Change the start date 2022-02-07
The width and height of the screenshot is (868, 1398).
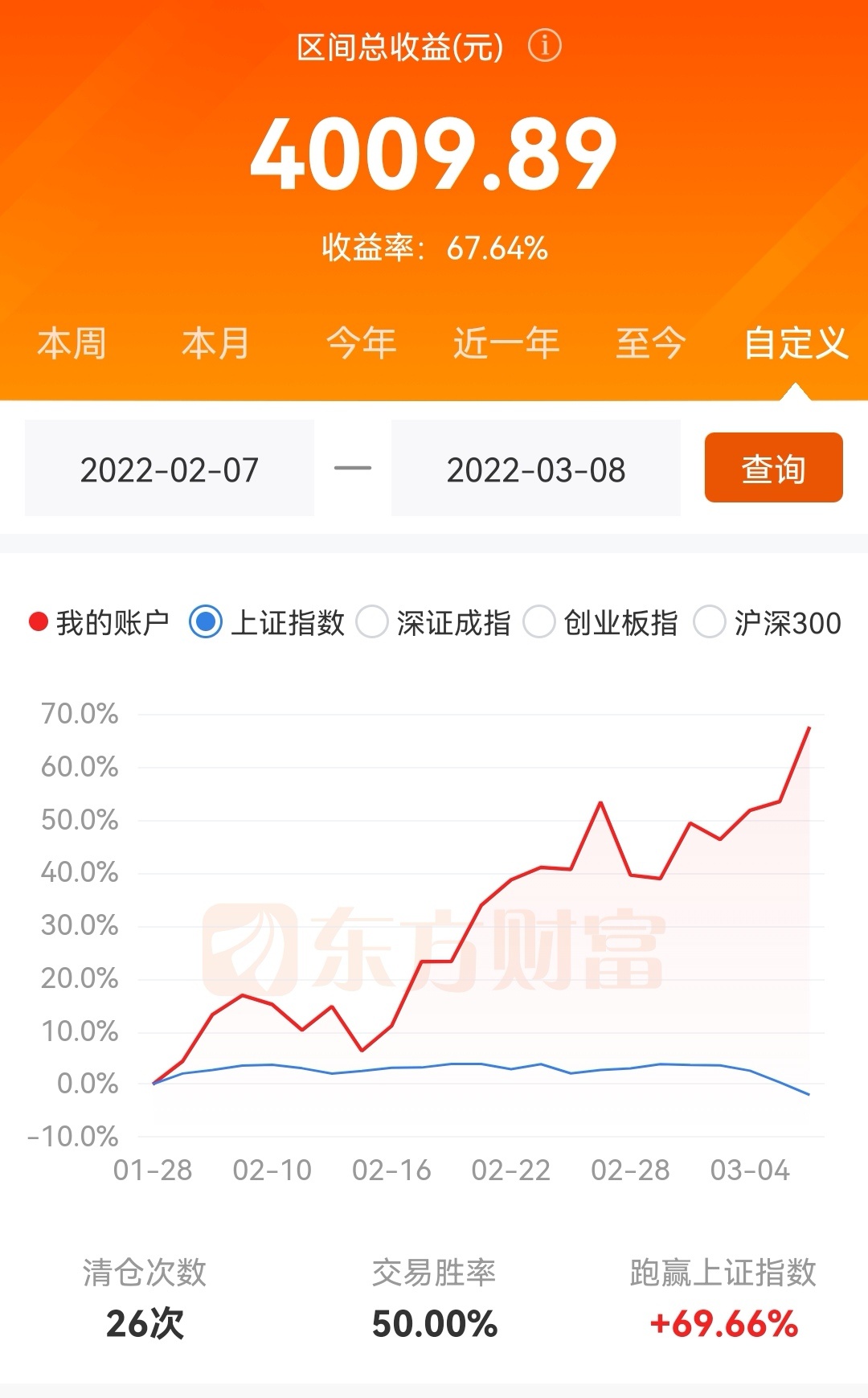(x=170, y=469)
